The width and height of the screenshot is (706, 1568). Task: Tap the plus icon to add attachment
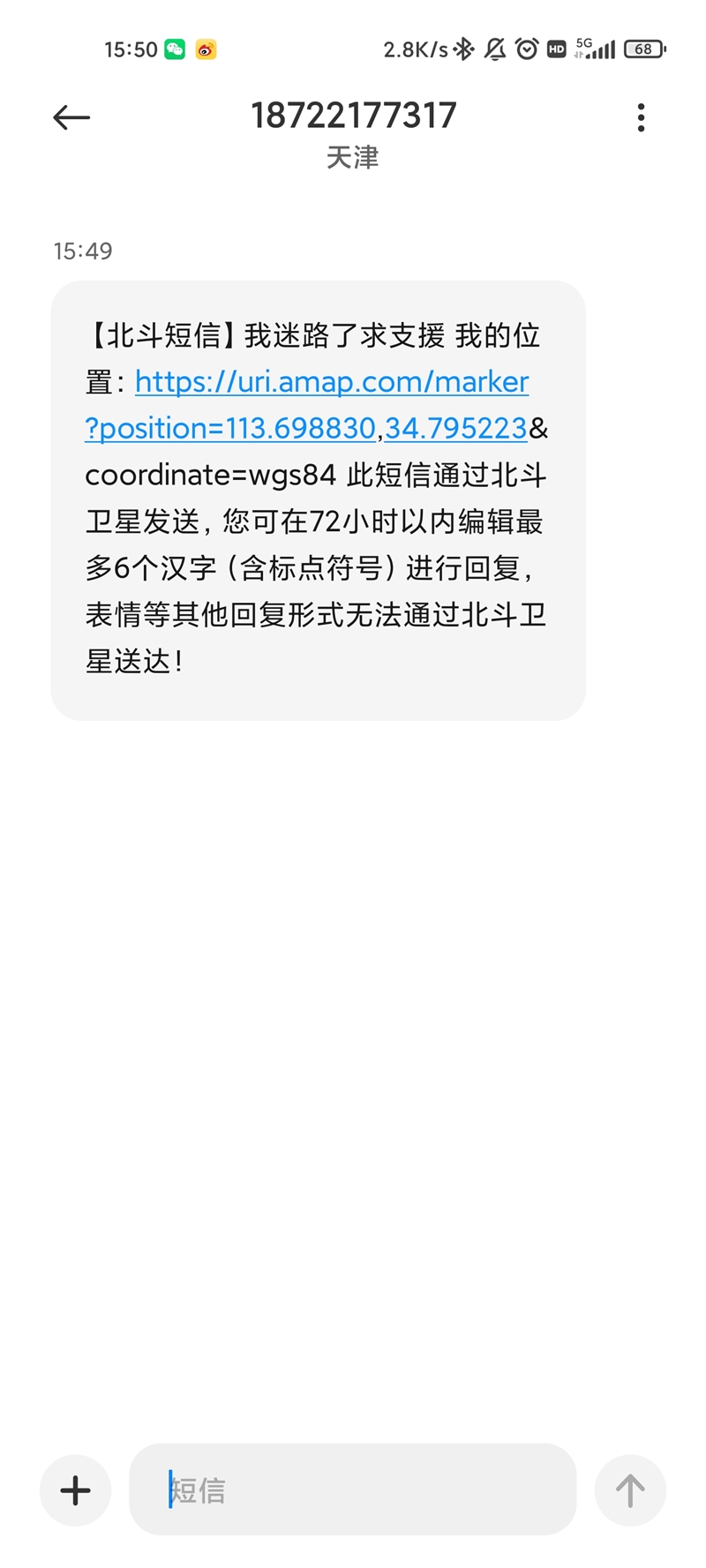75,1489
